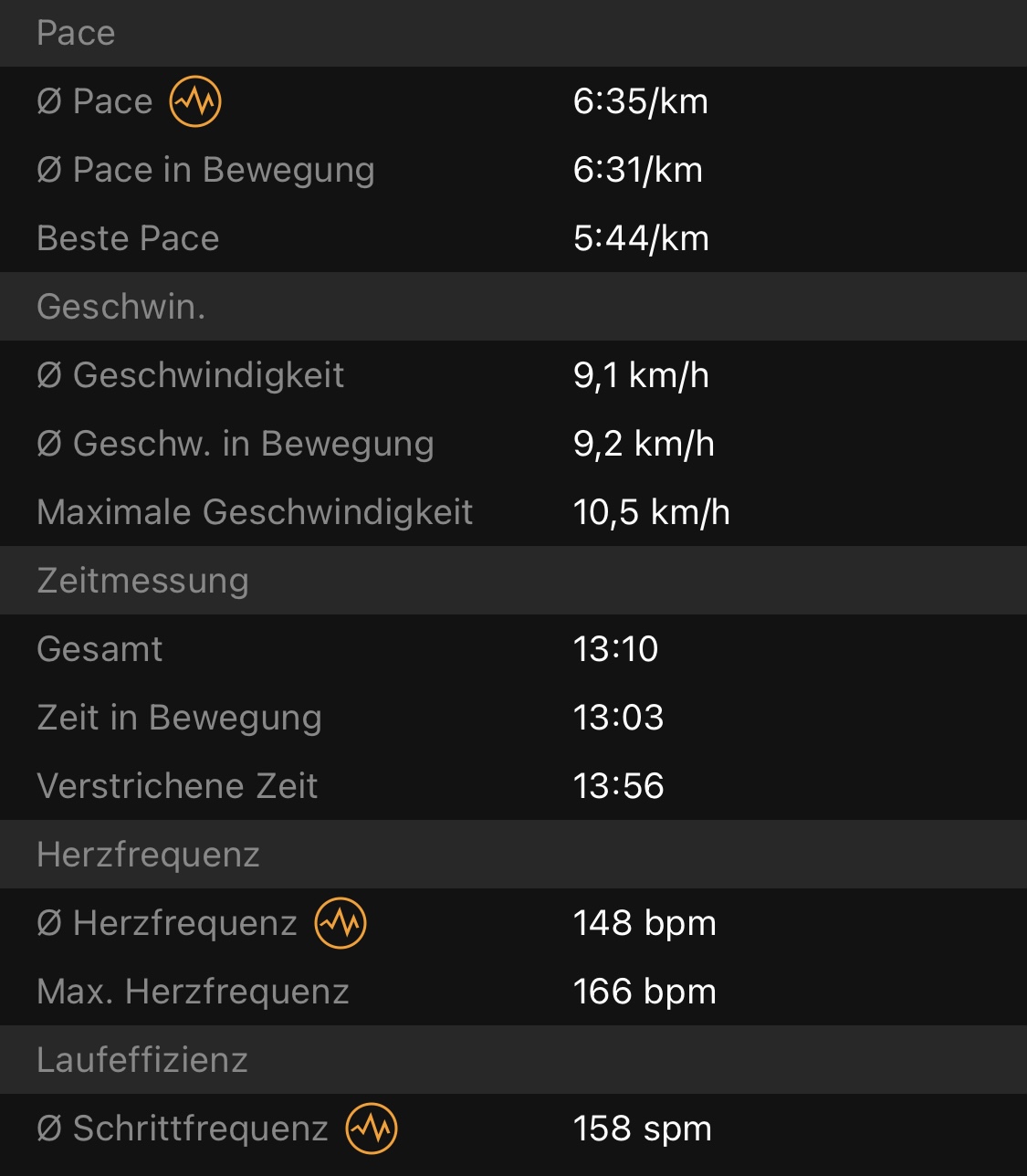Open the chart icon next to Ø Herzfrequenz
Screen dimensions: 1027x1176
coord(341,923)
